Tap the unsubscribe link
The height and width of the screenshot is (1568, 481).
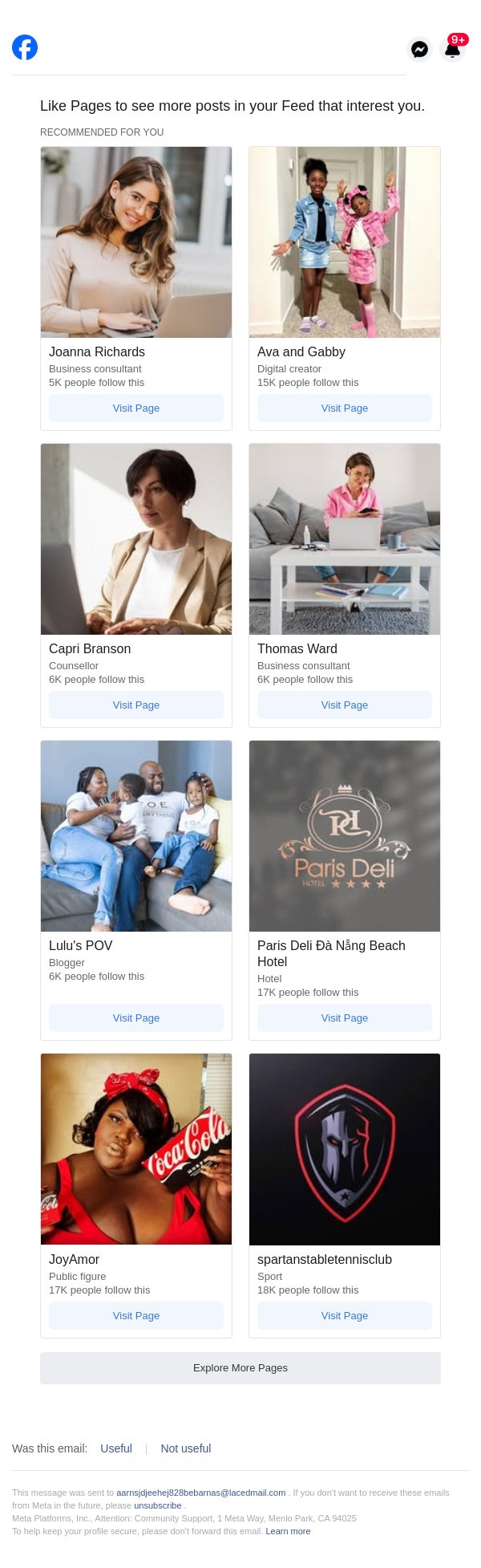click(x=158, y=1505)
